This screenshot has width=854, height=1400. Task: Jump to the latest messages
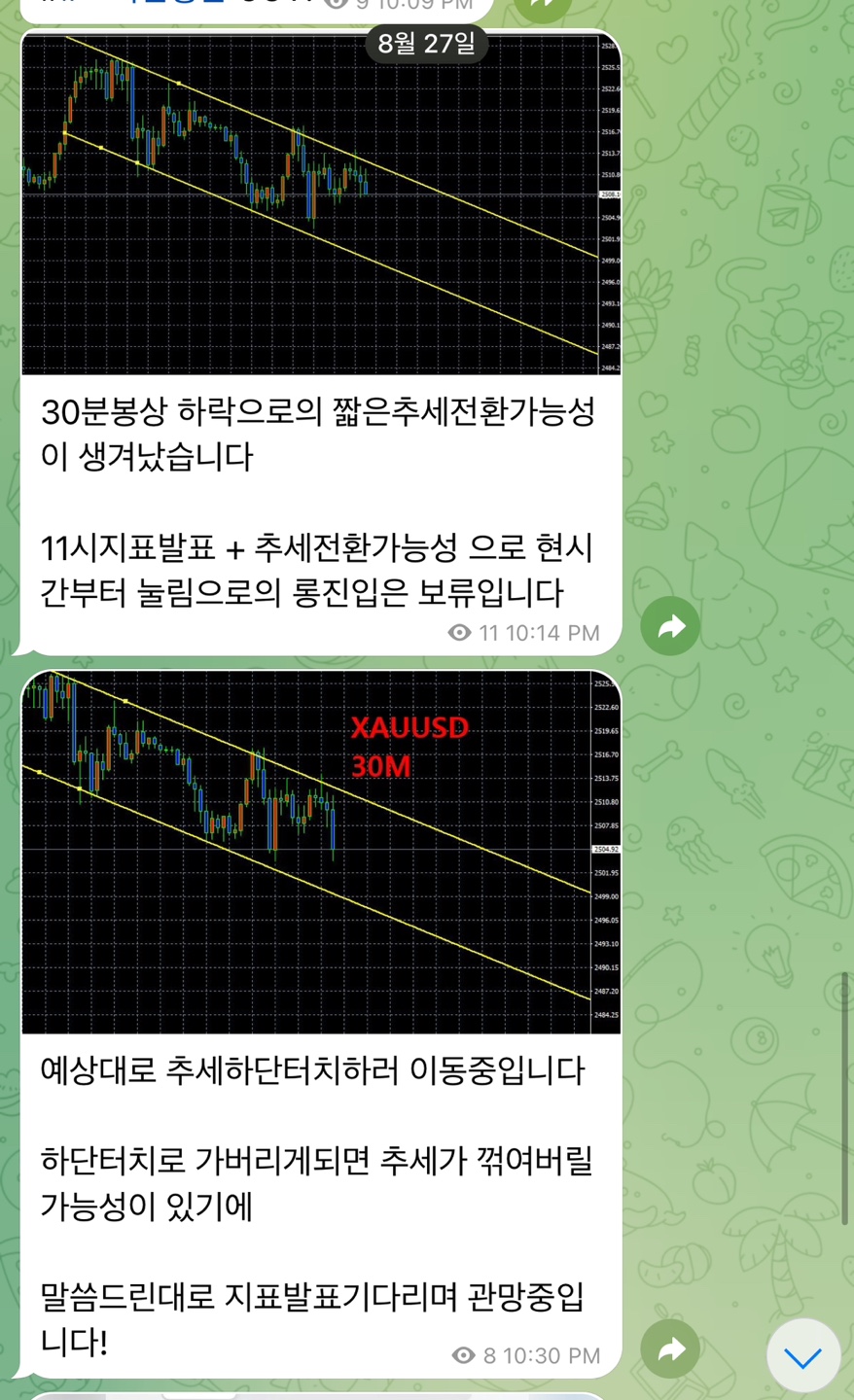tap(802, 1356)
